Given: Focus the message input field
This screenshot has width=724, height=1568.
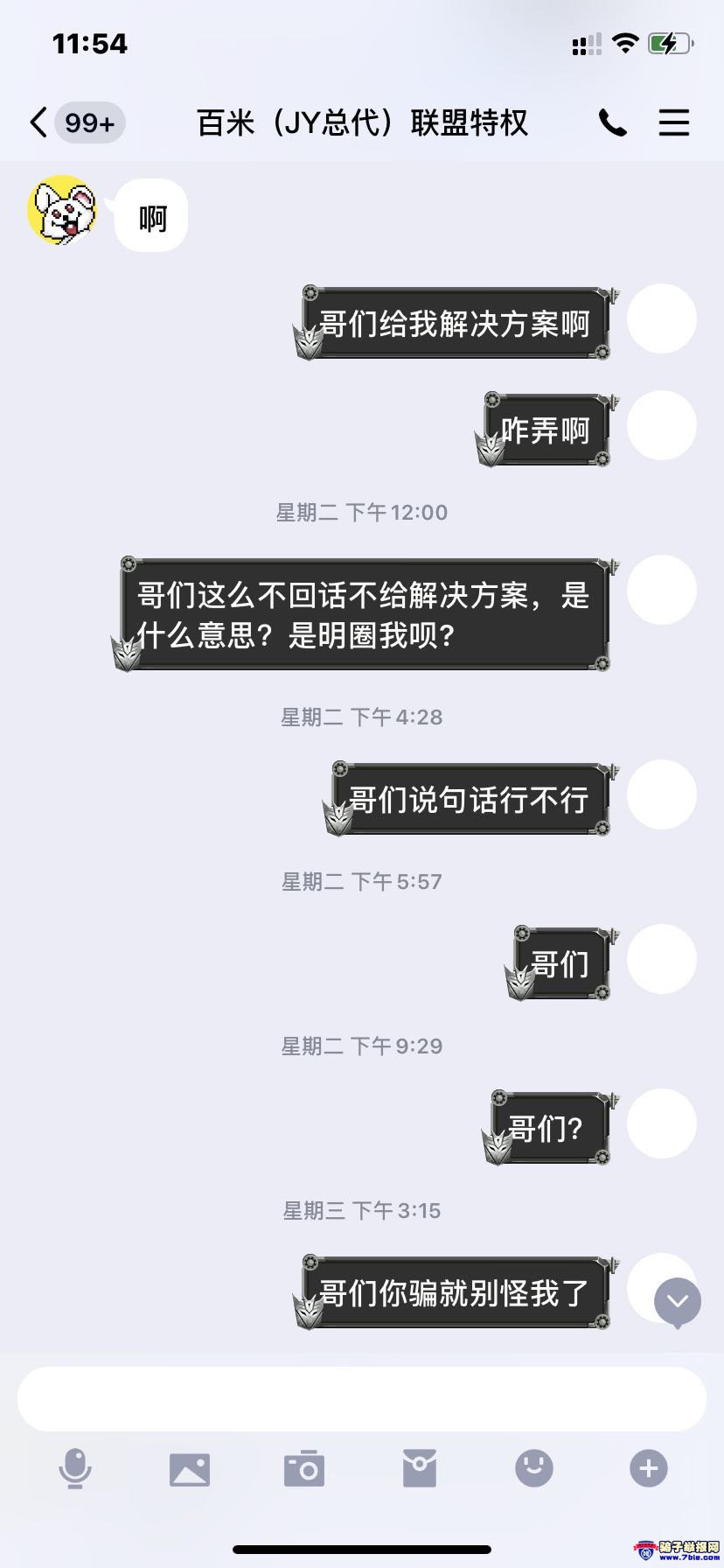Looking at the screenshot, I should click(x=362, y=1399).
